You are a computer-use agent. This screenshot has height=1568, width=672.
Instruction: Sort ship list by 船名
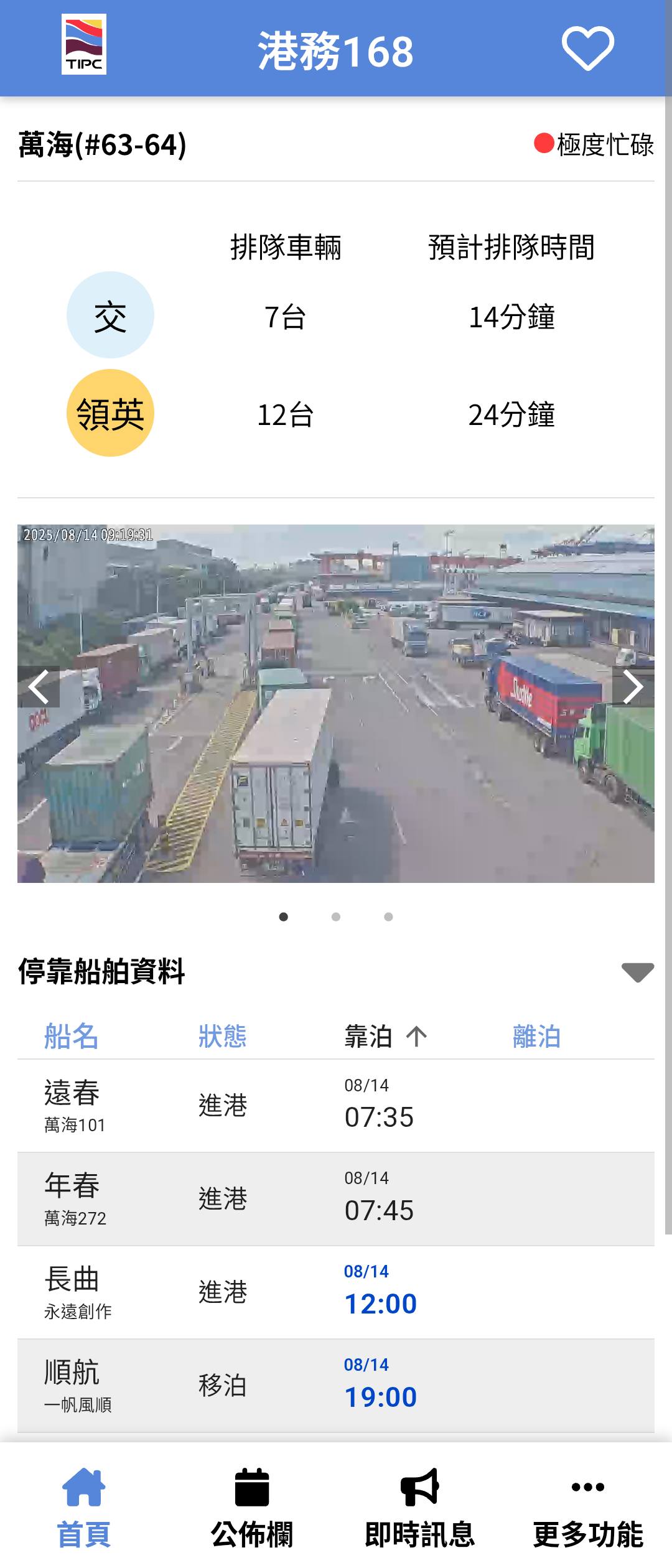click(71, 1037)
